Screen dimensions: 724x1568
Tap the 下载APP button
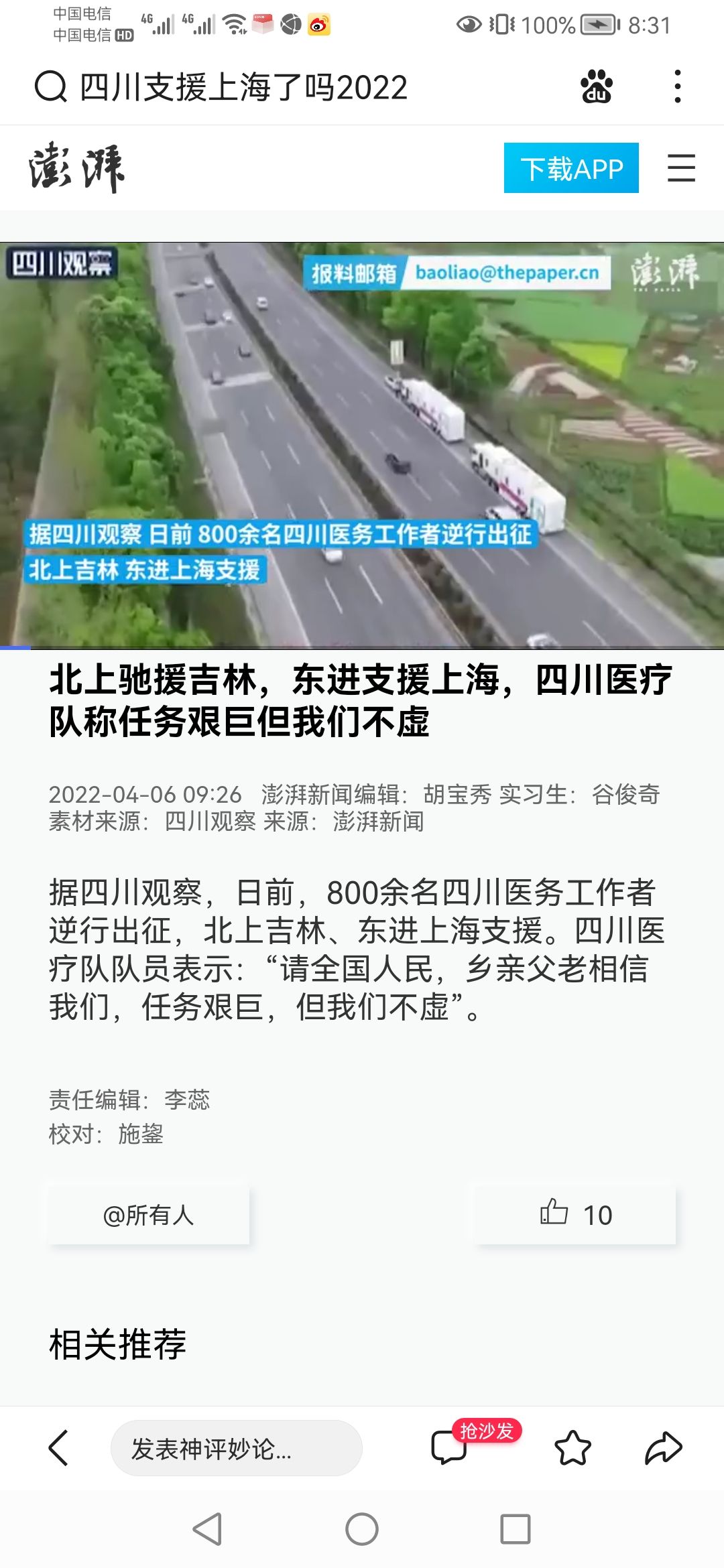571,168
